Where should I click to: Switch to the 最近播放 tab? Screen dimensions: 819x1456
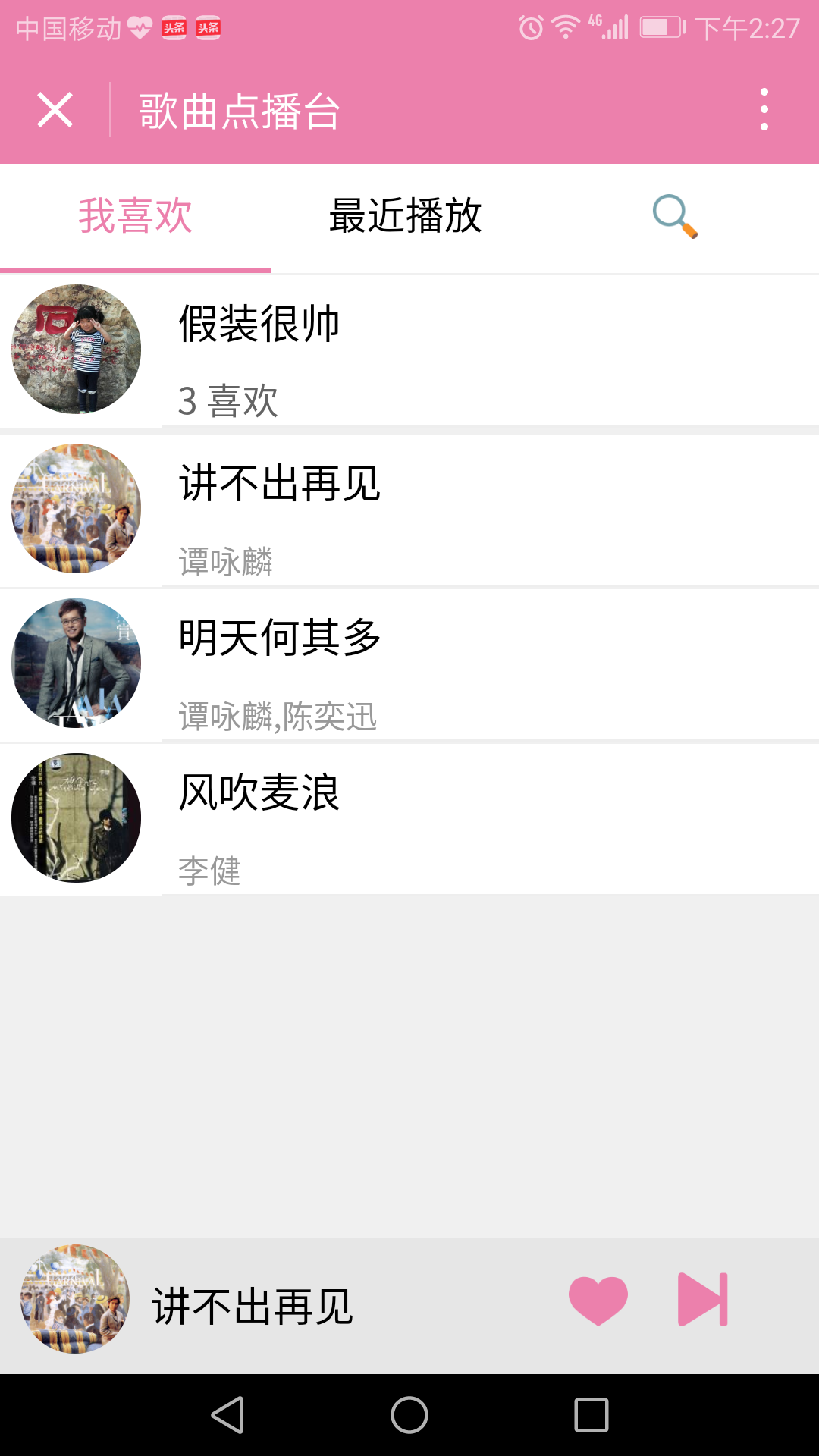pos(406,216)
